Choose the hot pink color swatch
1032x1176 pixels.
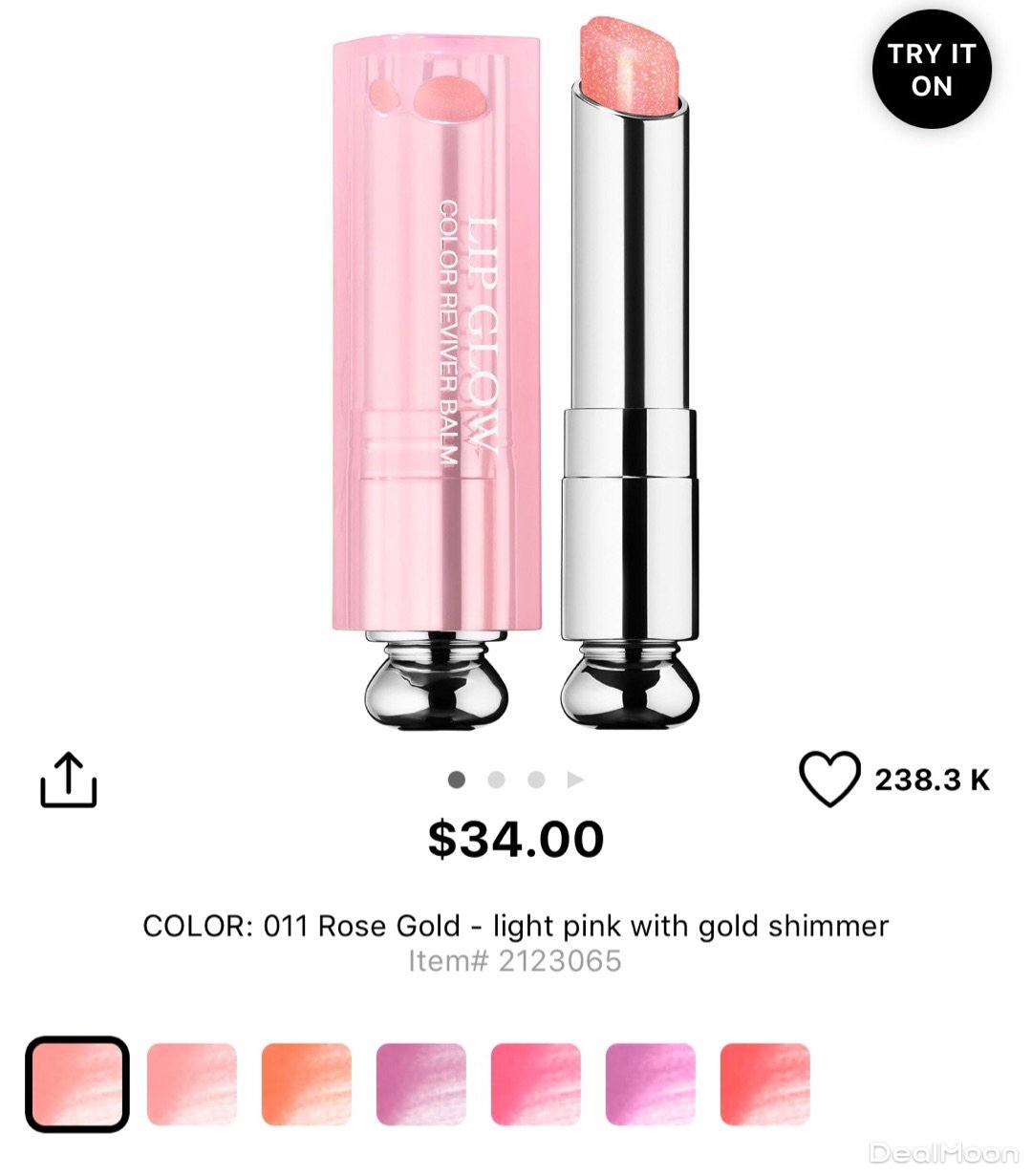[536, 1084]
